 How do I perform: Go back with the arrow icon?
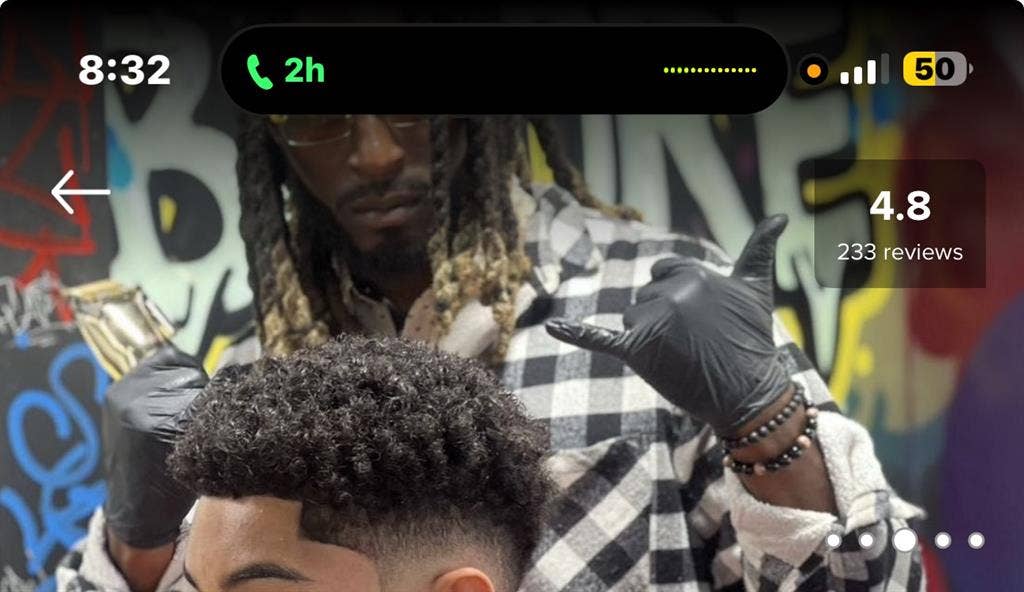pos(80,192)
